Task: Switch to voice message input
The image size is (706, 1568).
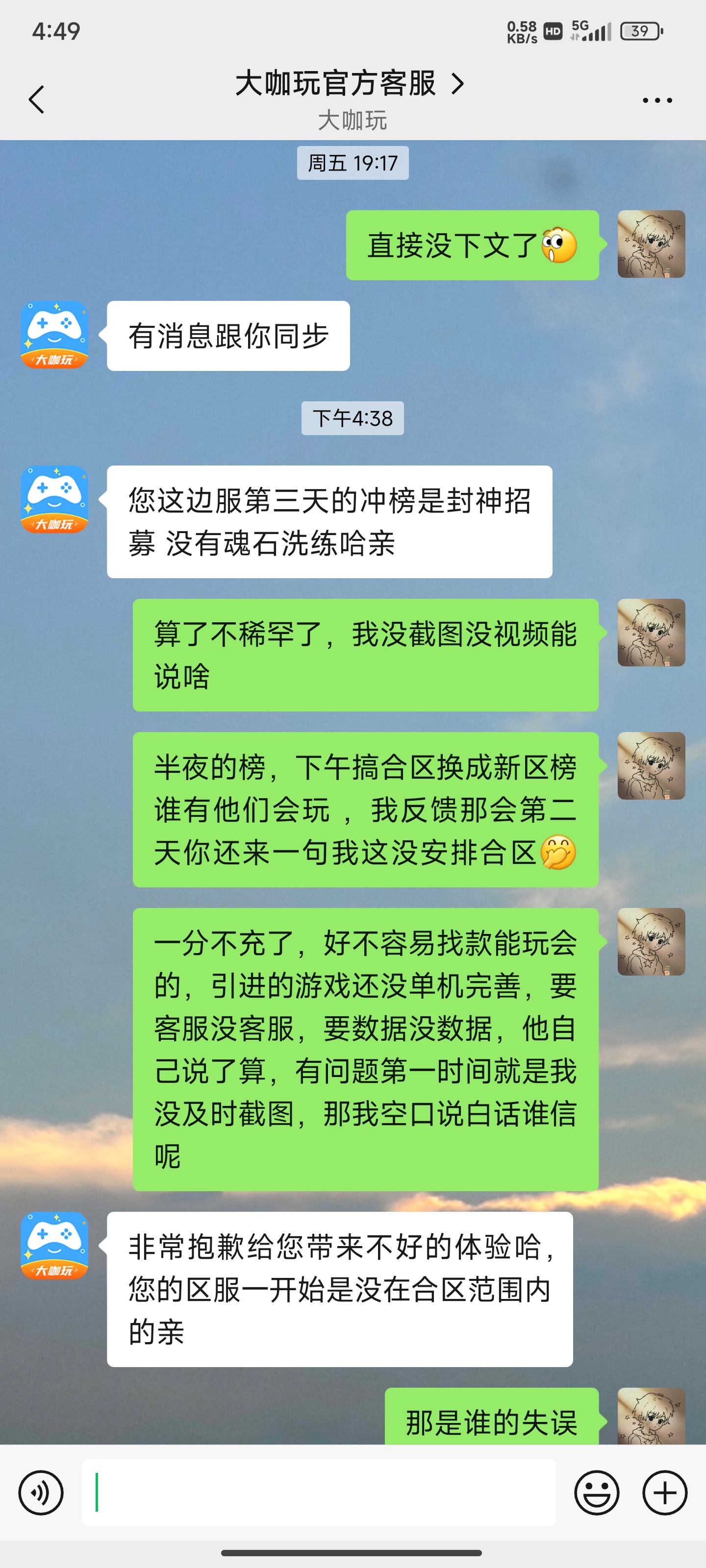Action: click(x=41, y=1492)
